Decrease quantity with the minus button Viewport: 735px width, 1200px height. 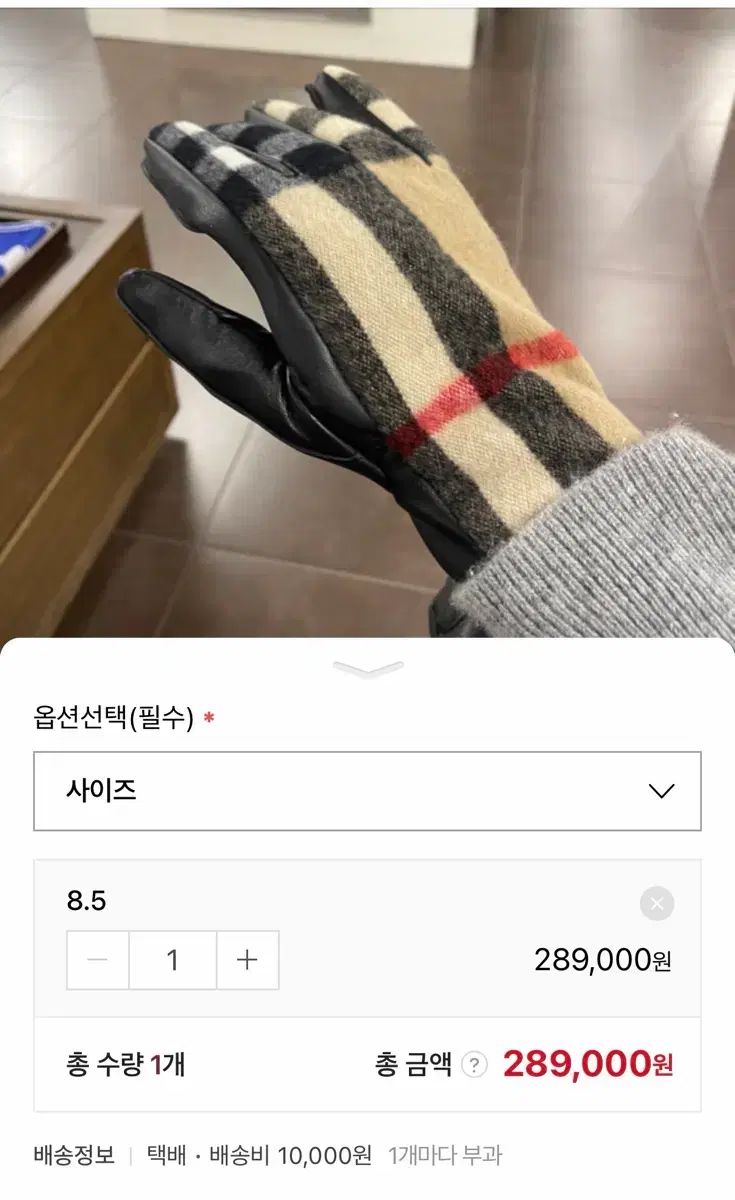(98, 960)
